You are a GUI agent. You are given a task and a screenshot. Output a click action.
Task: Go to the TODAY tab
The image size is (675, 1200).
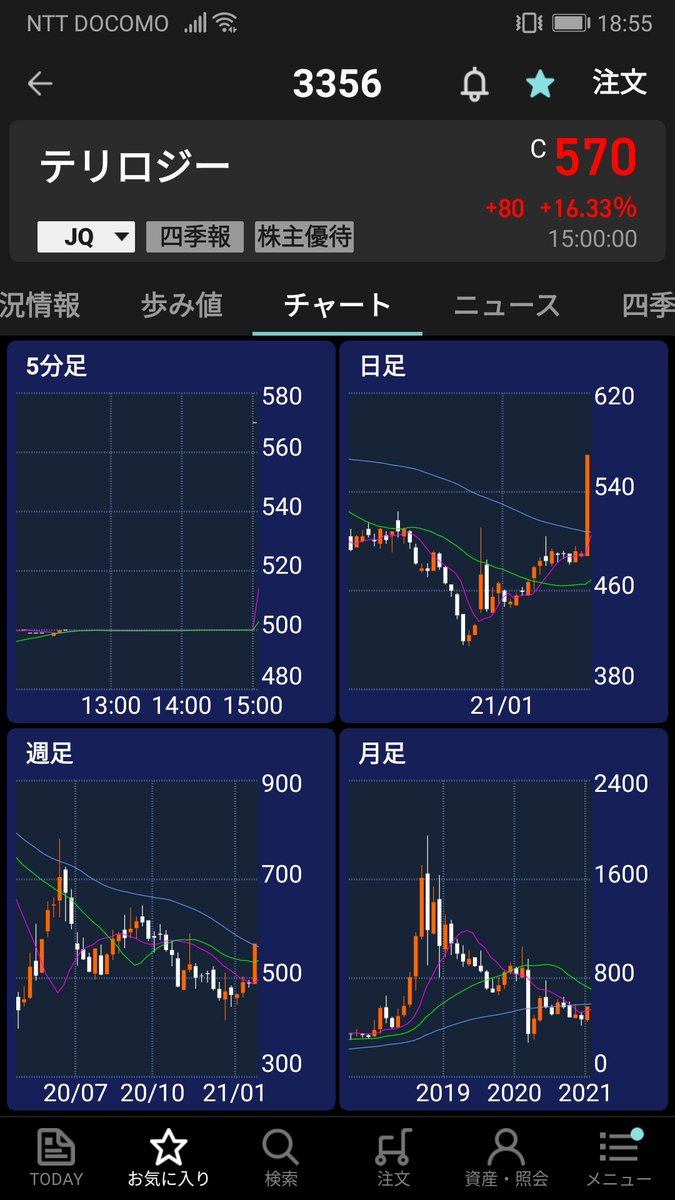pos(56,1158)
